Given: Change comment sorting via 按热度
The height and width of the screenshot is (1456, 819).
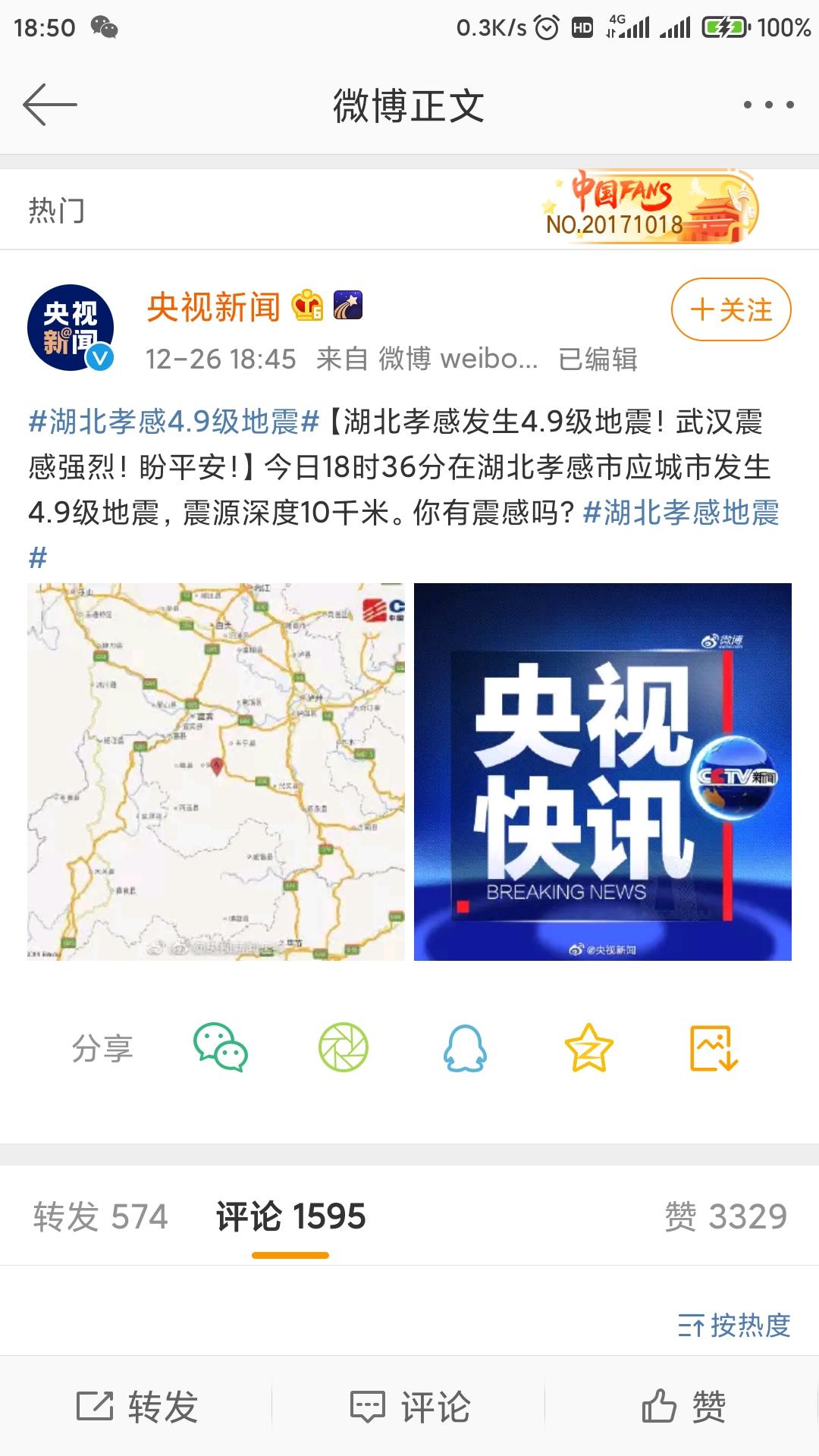Looking at the screenshot, I should click(x=734, y=1326).
